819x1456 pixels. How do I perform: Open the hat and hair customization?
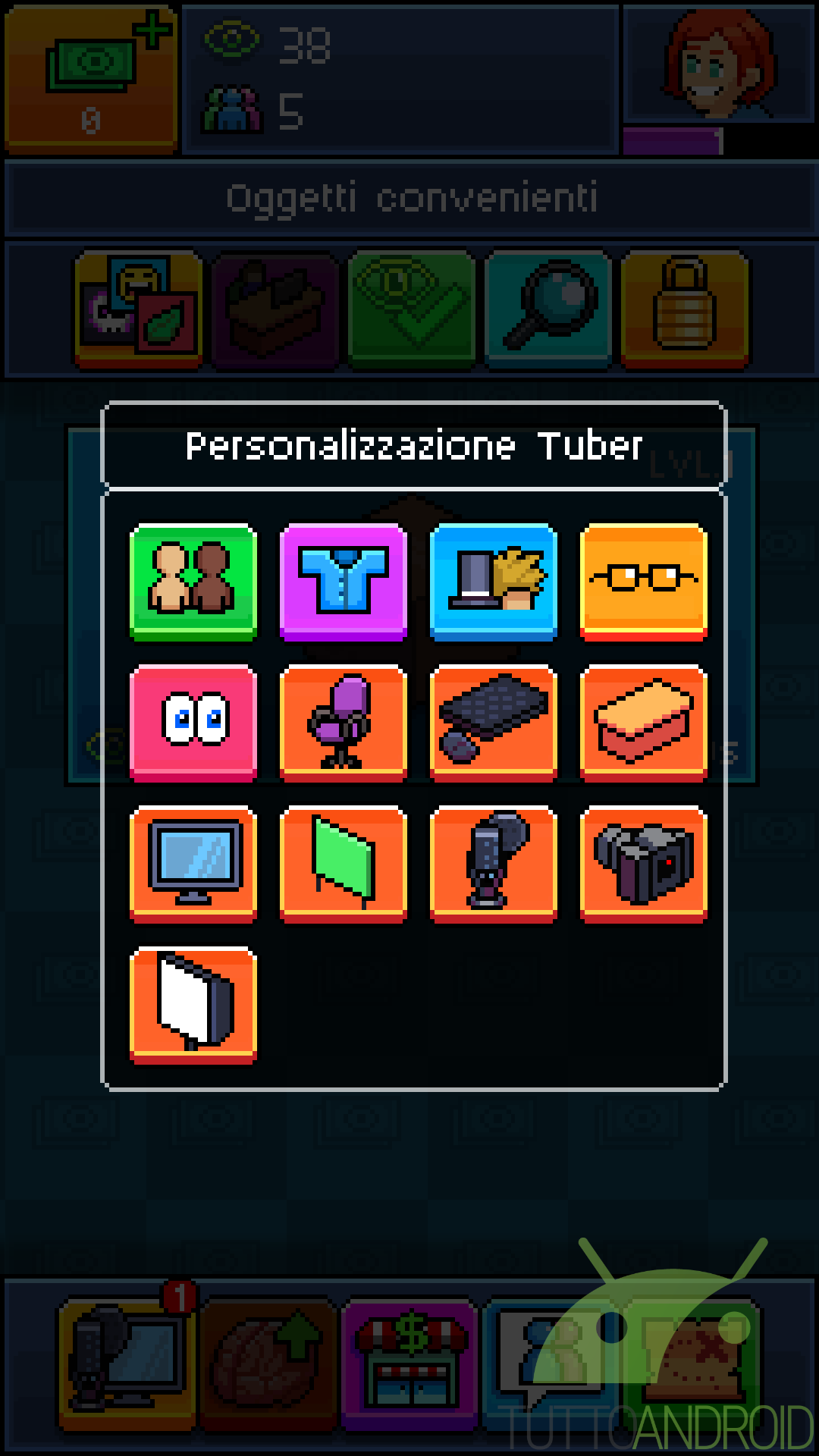click(x=494, y=582)
